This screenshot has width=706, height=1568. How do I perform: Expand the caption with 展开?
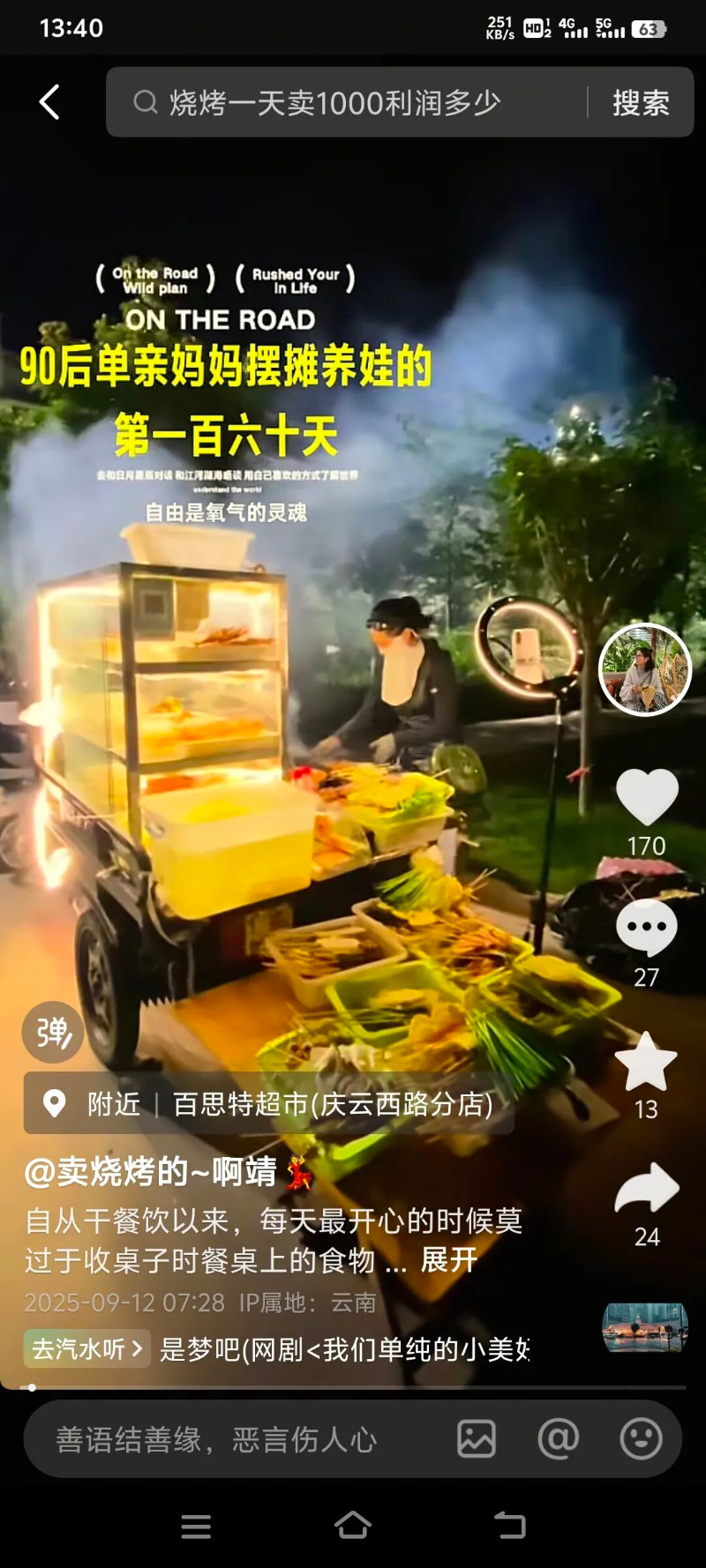(x=448, y=1261)
